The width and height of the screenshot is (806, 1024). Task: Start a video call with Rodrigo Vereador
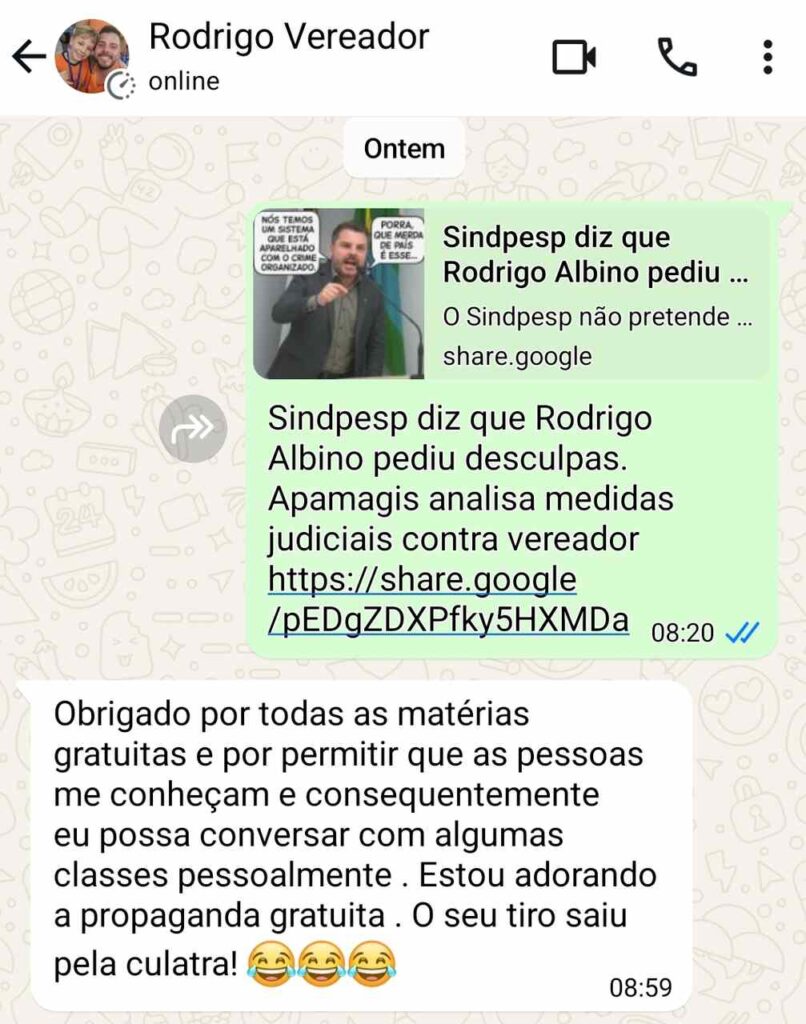[574, 57]
